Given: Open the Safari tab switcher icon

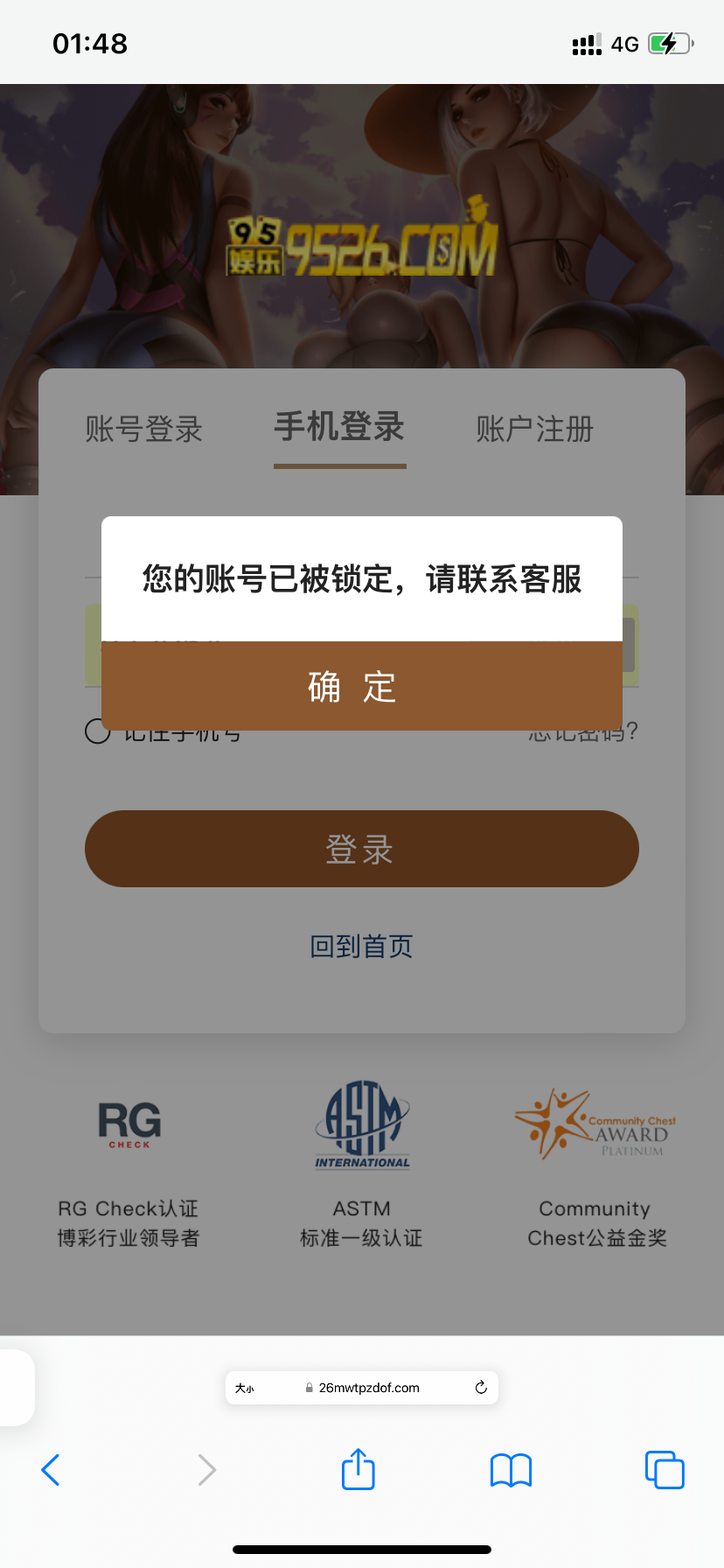Looking at the screenshot, I should pyautogui.click(x=664, y=1469).
